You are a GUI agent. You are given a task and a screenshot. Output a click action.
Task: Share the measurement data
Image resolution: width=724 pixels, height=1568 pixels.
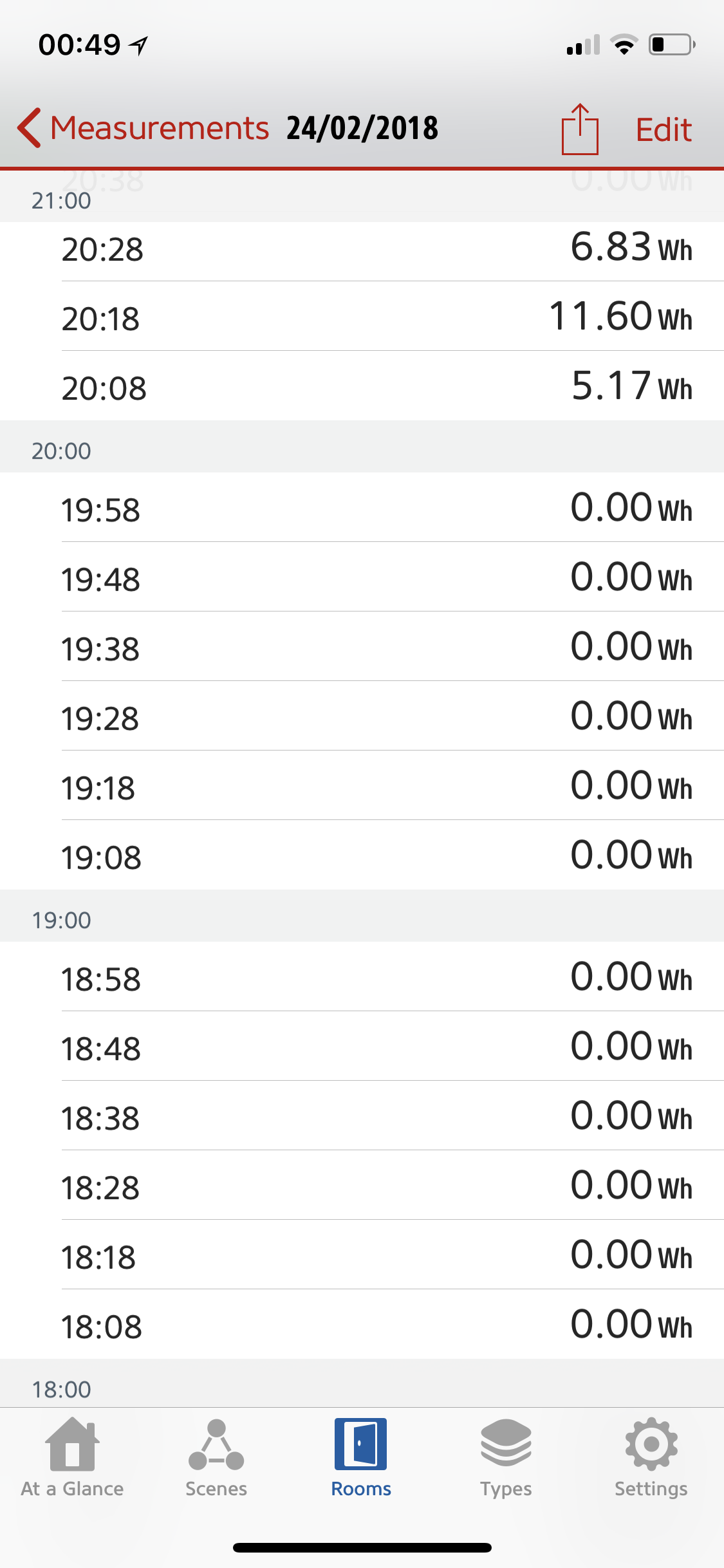click(580, 129)
